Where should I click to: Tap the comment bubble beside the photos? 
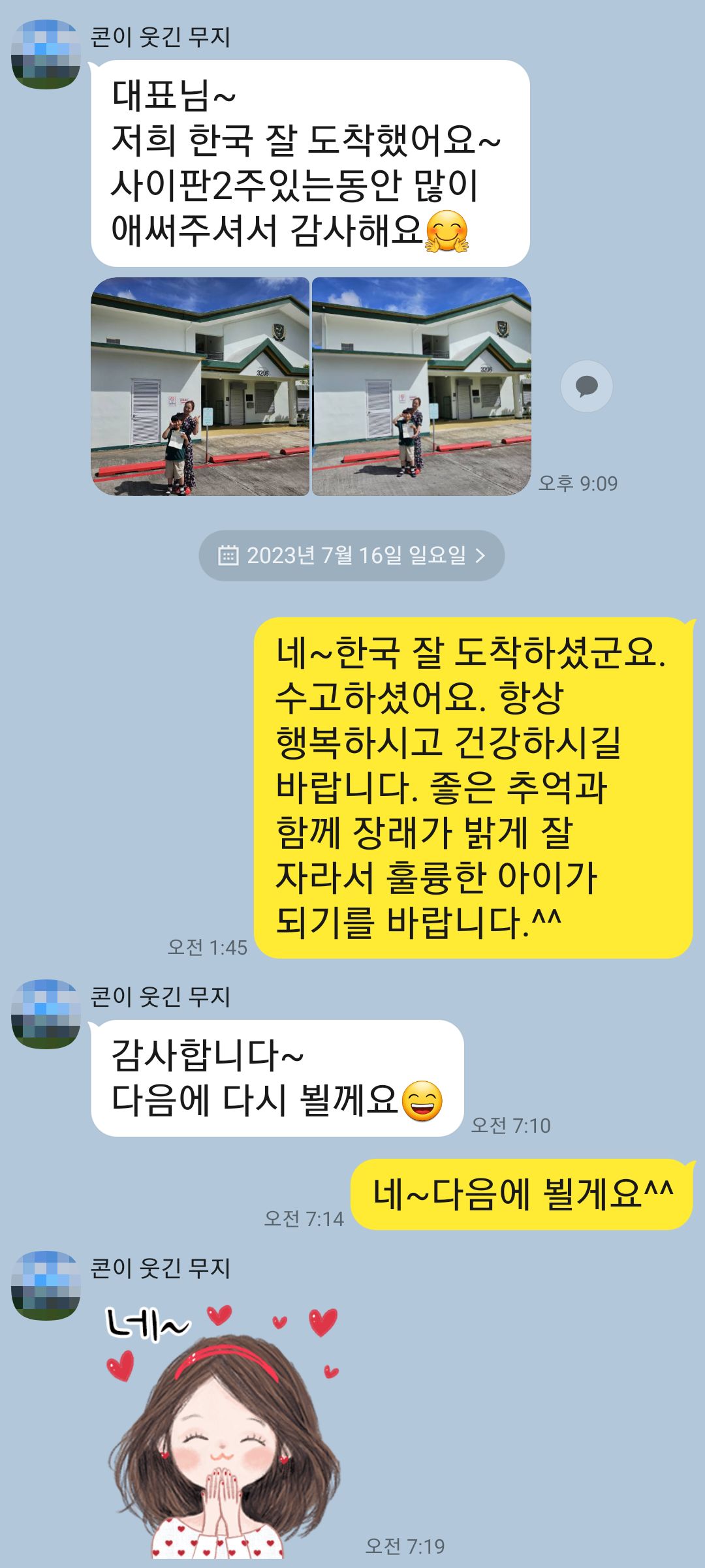[x=586, y=386]
